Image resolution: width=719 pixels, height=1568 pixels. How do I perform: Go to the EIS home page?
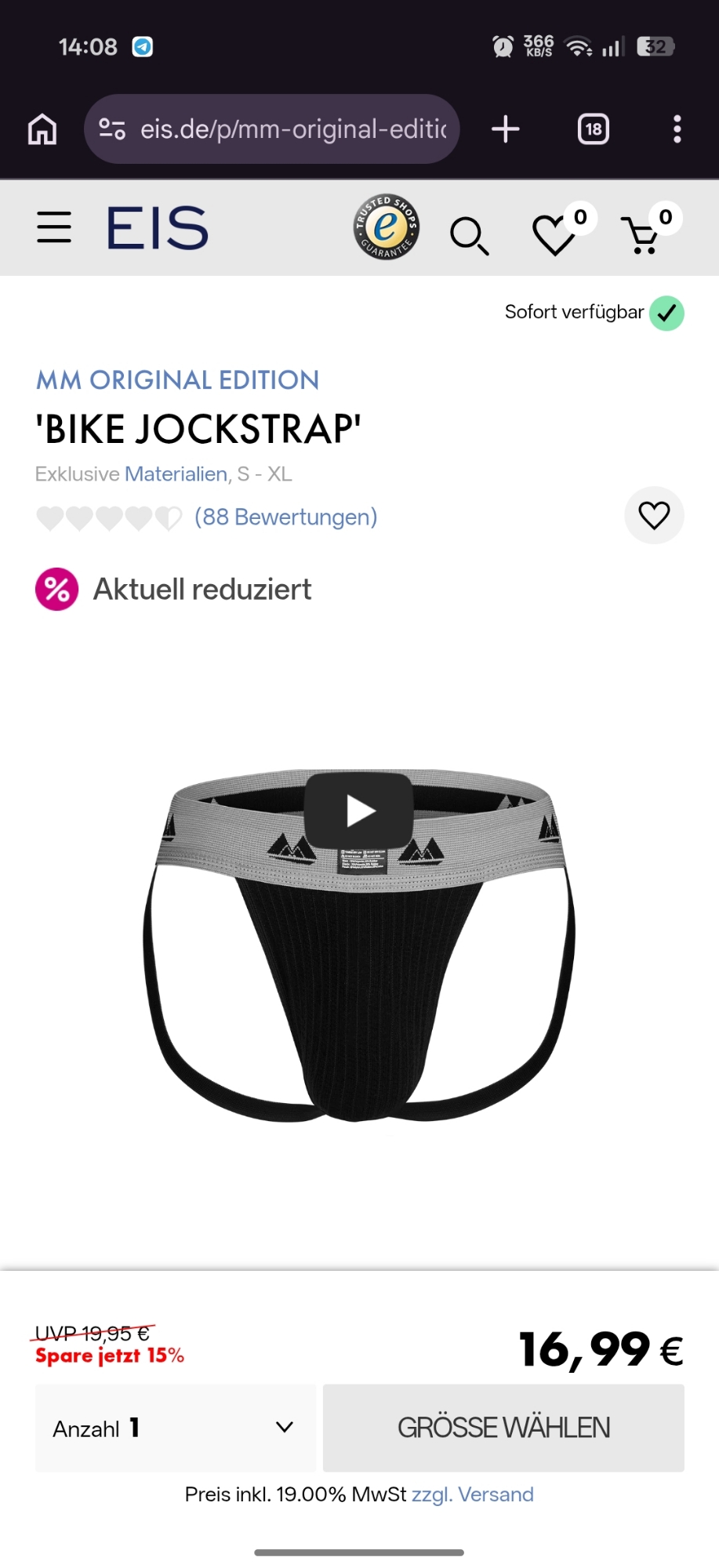click(x=158, y=228)
